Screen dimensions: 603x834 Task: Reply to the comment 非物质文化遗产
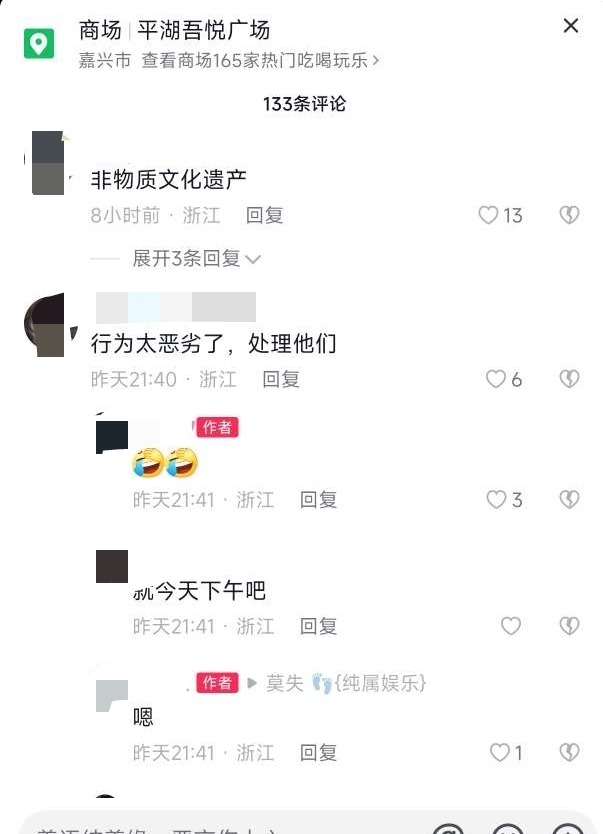[265, 215]
